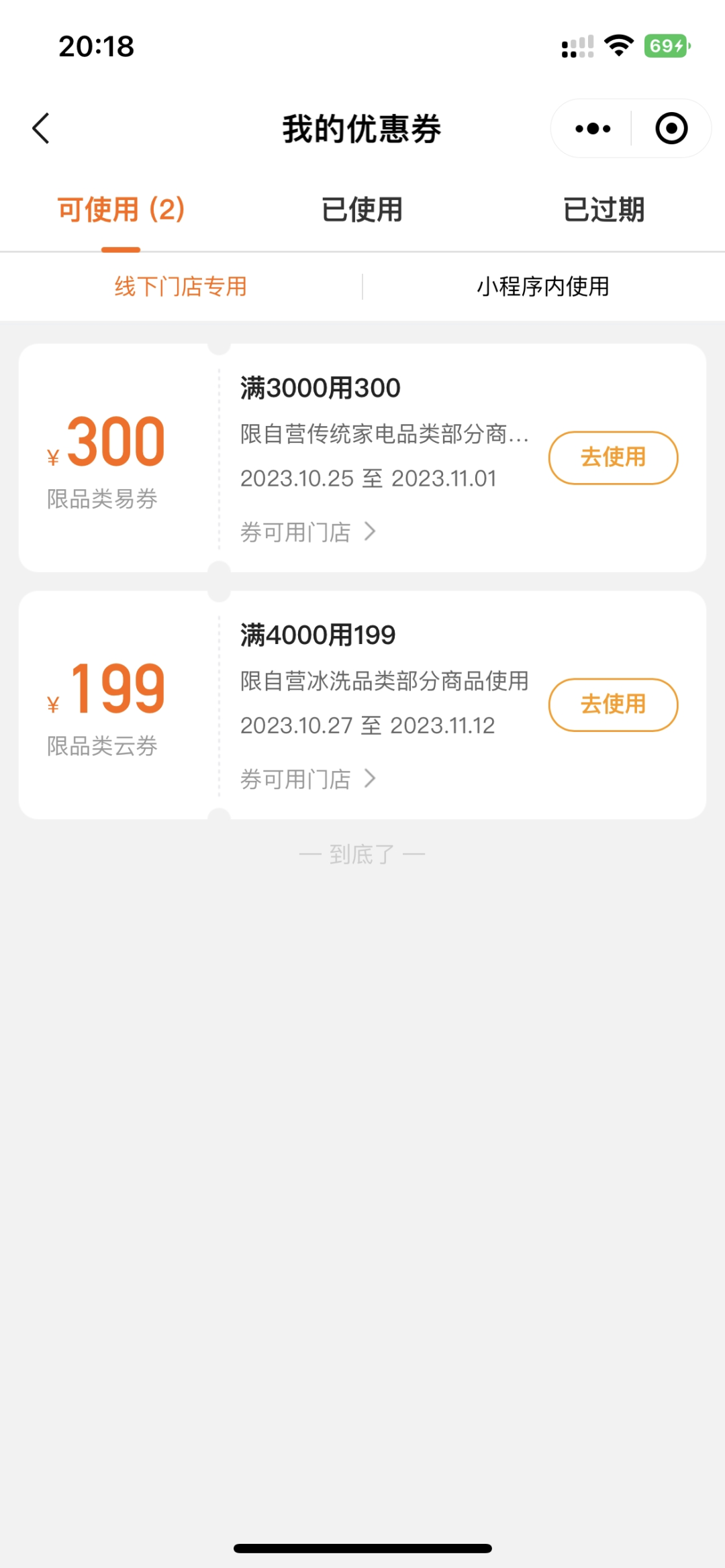This screenshot has width=725, height=1568.
Task: Switch to the 已使用 tab
Action: pyautogui.click(x=362, y=210)
